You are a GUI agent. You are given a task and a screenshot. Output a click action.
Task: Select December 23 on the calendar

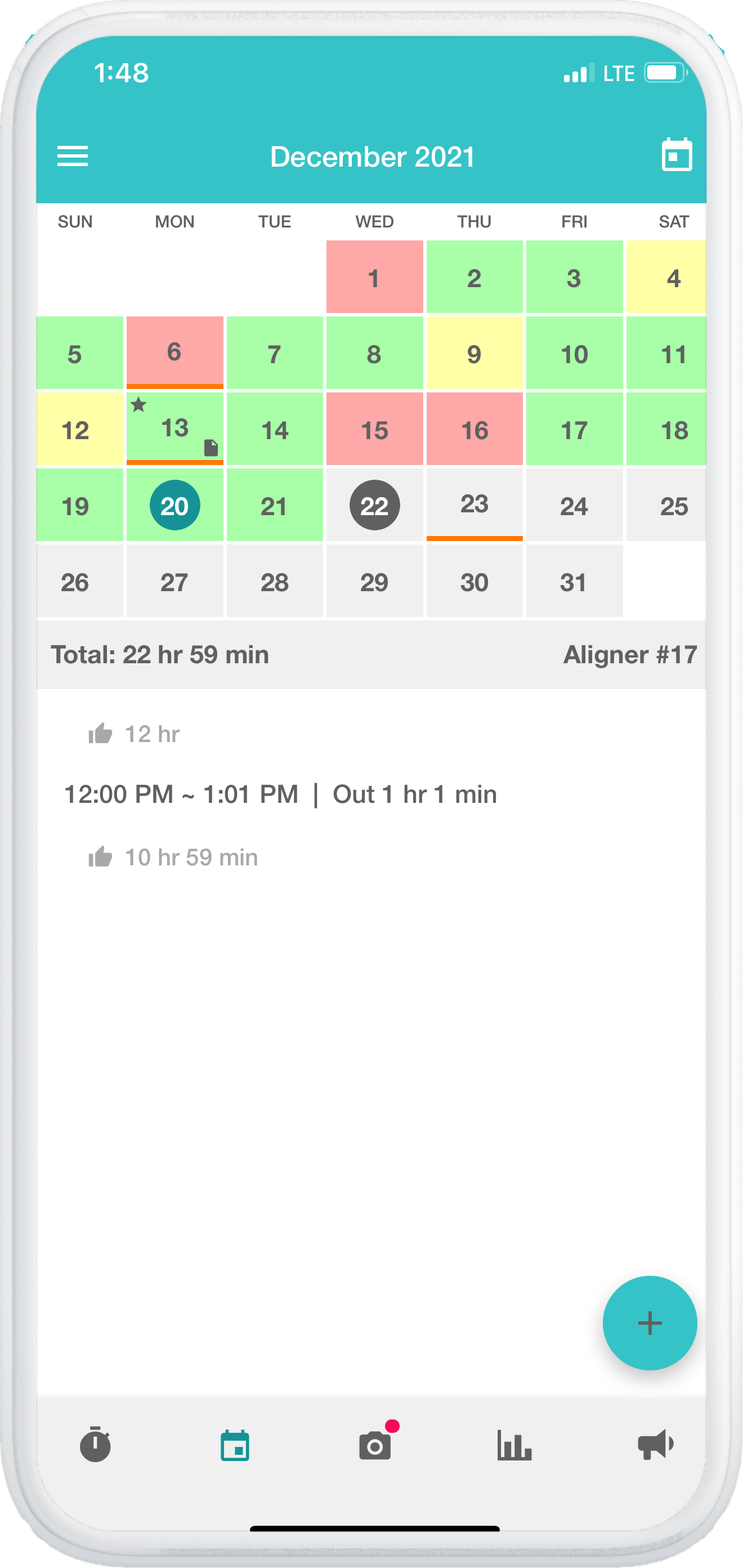tap(474, 504)
